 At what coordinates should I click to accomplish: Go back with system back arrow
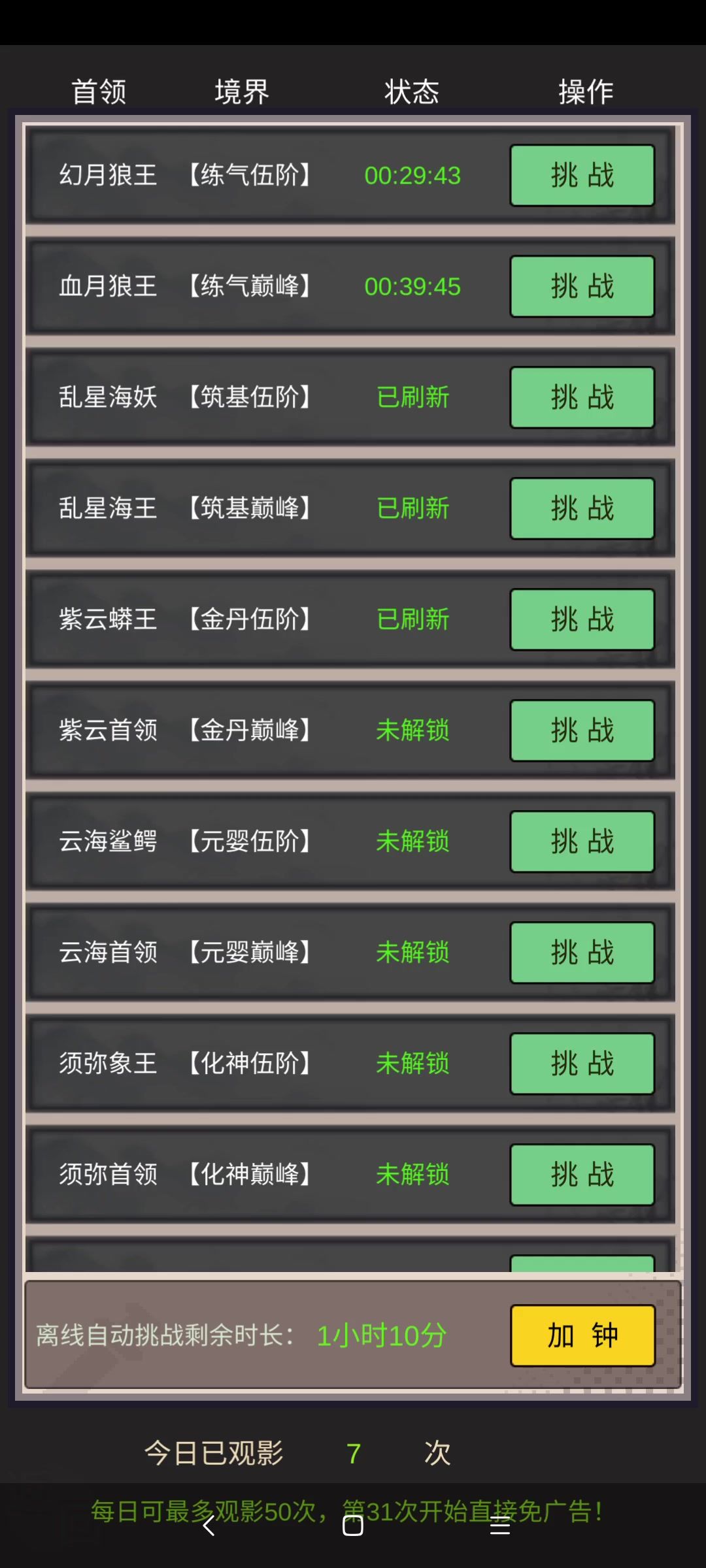(x=209, y=1526)
